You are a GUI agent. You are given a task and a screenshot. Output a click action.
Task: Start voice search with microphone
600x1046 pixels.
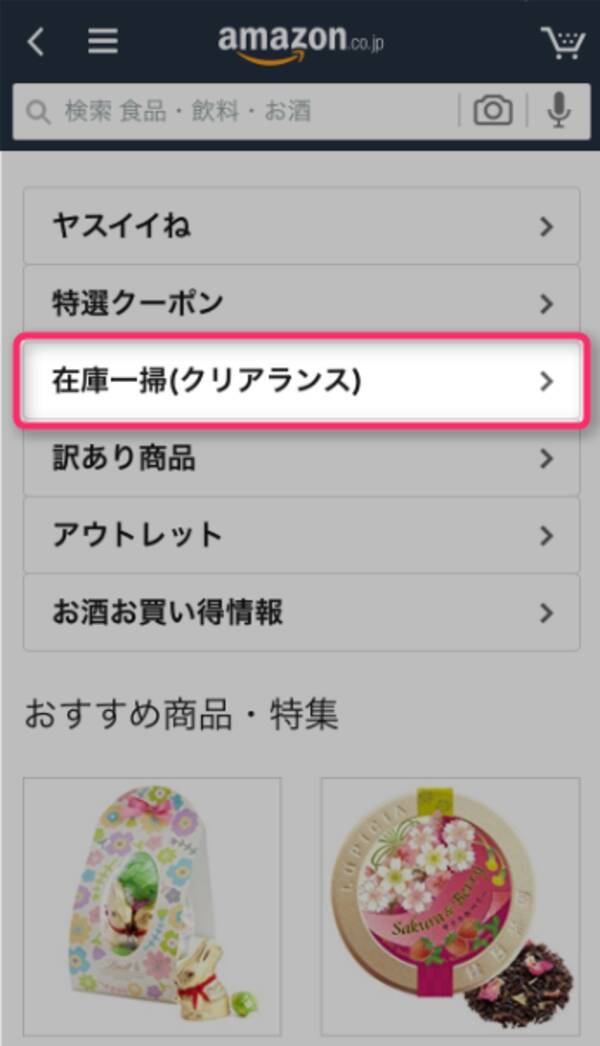coord(559,111)
